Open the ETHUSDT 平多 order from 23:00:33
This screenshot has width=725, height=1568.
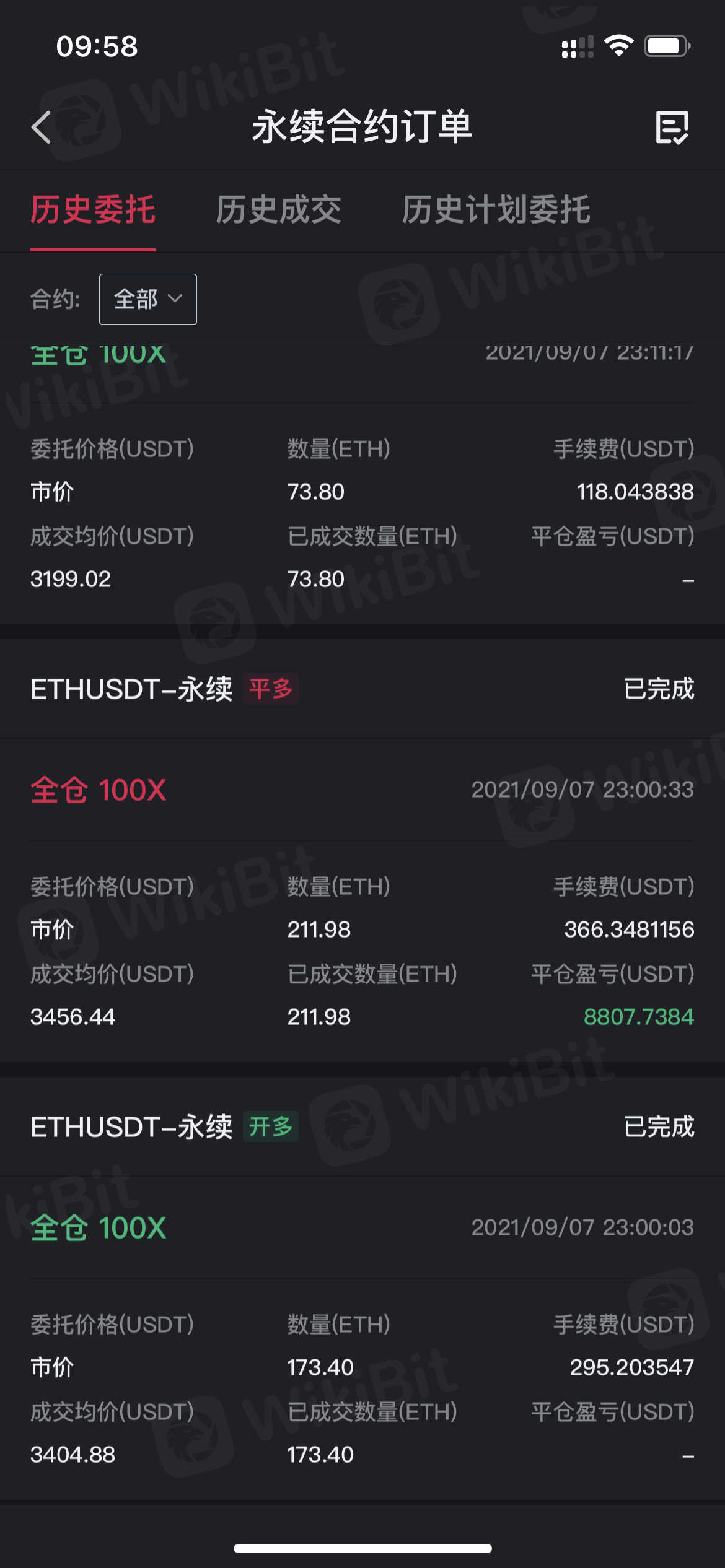tap(362, 689)
